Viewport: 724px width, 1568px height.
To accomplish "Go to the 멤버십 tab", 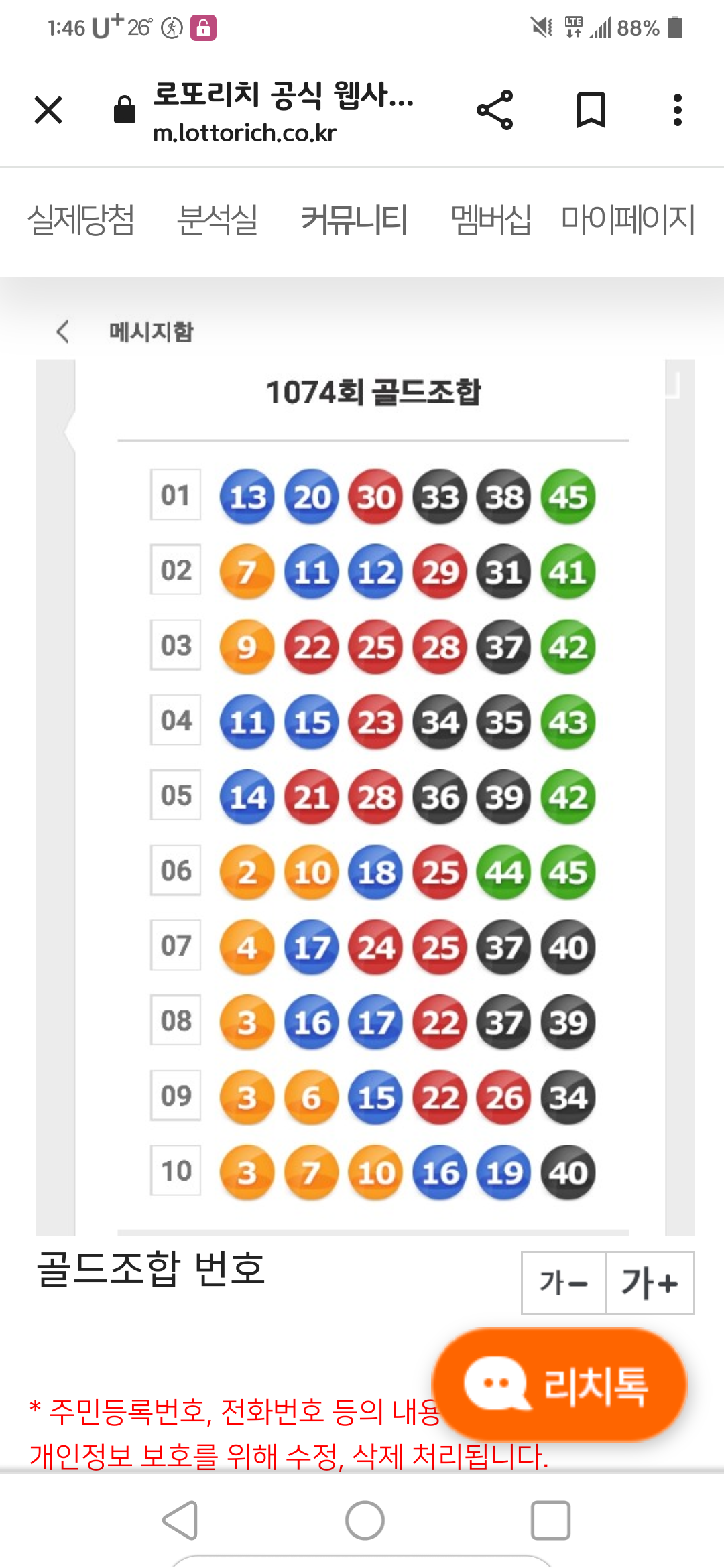I will pyautogui.click(x=491, y=220).
